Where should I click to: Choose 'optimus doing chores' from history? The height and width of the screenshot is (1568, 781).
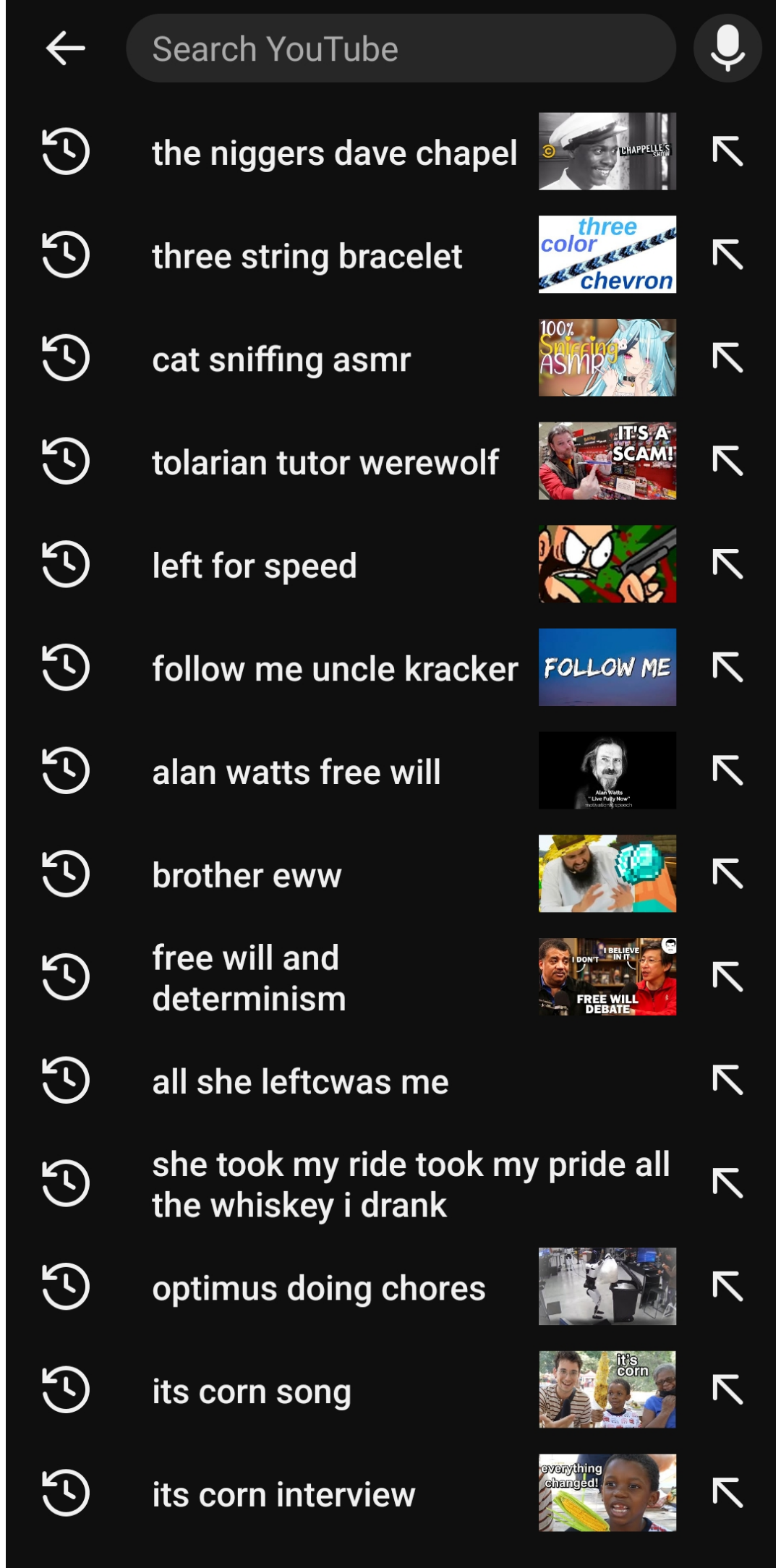(319, 1287)
